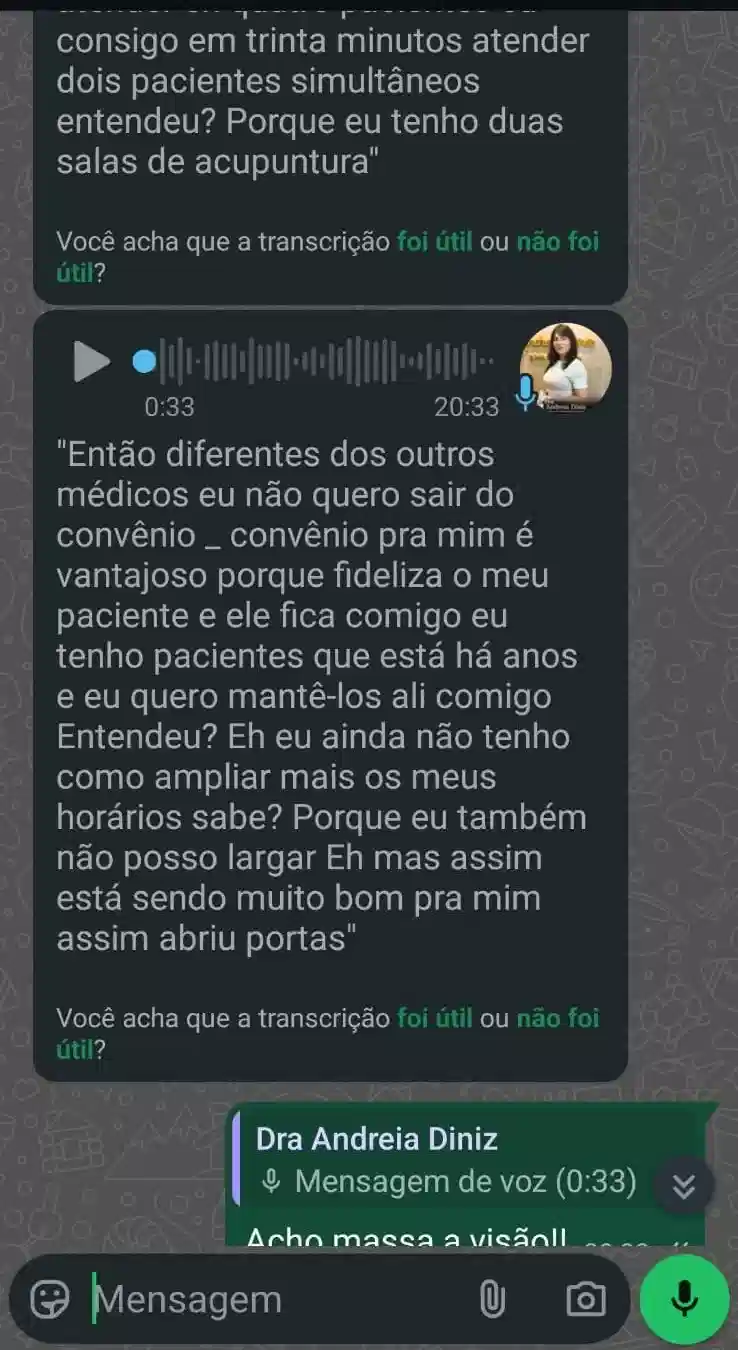The image size is (738, 1350).
Task: Mark first transcription as 'não foi útil'
Action: pyautogui.click(x=556, y=242)
